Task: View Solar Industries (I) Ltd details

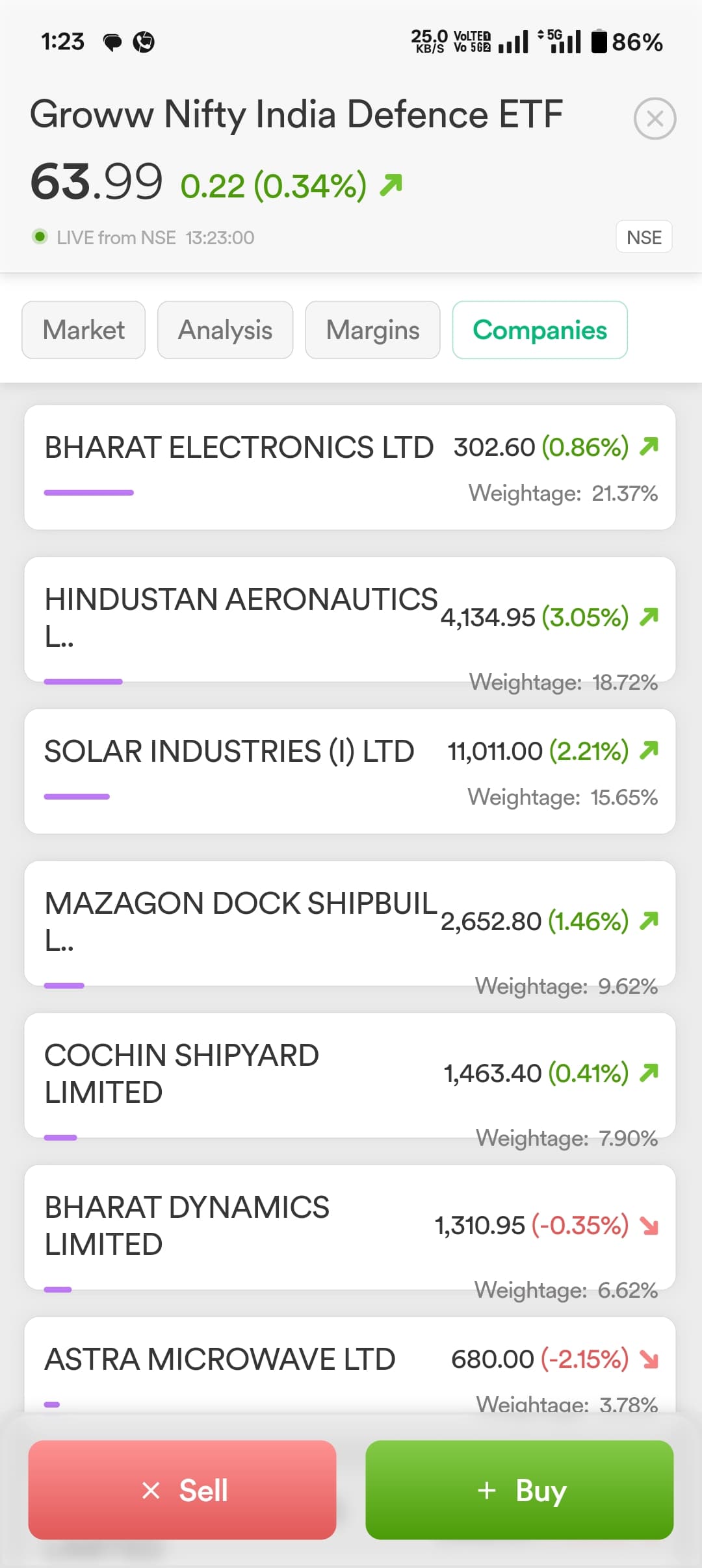Action: point(350,771)
